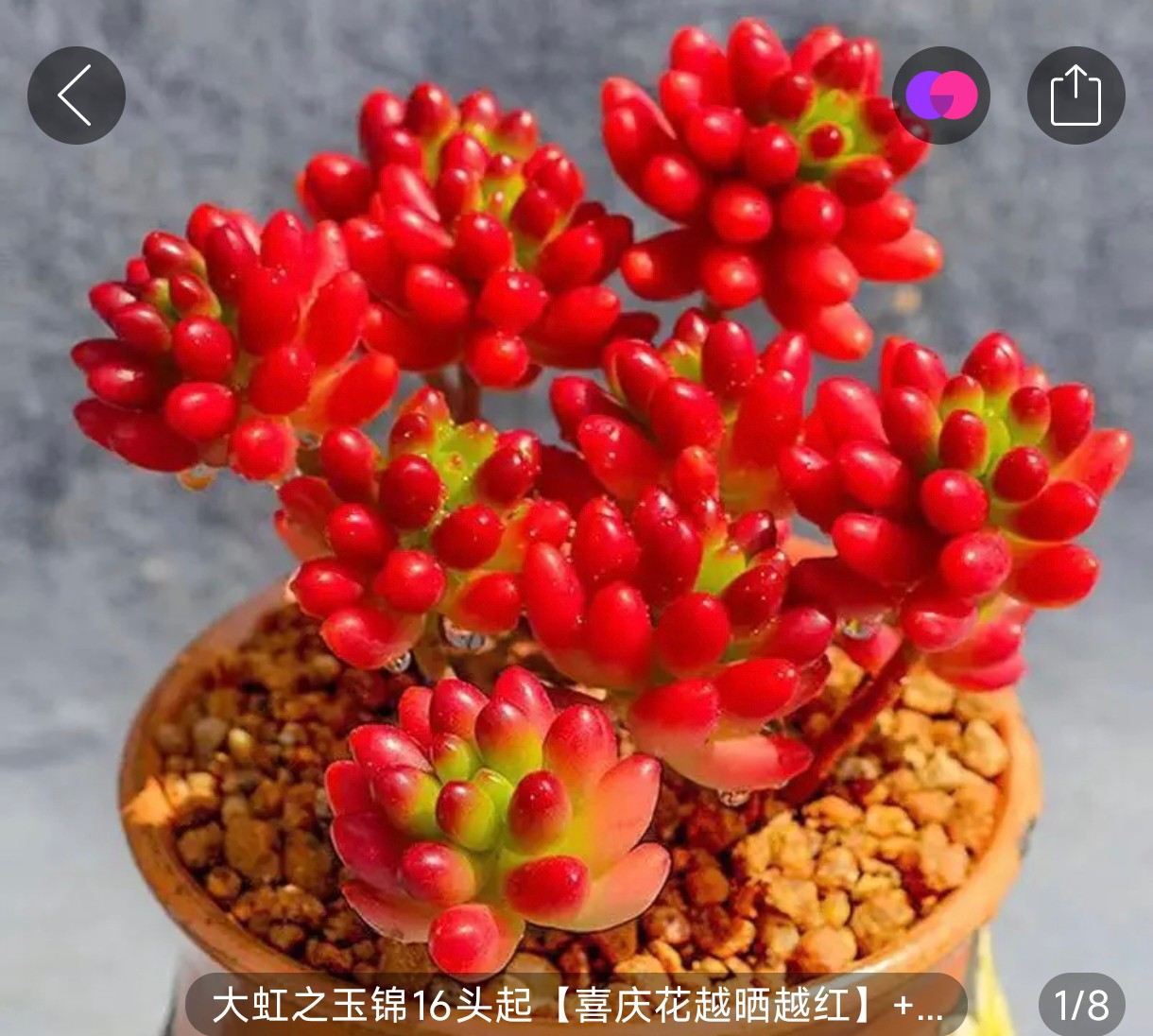Open the pink and purple circles icon

[x=940, y=95]
